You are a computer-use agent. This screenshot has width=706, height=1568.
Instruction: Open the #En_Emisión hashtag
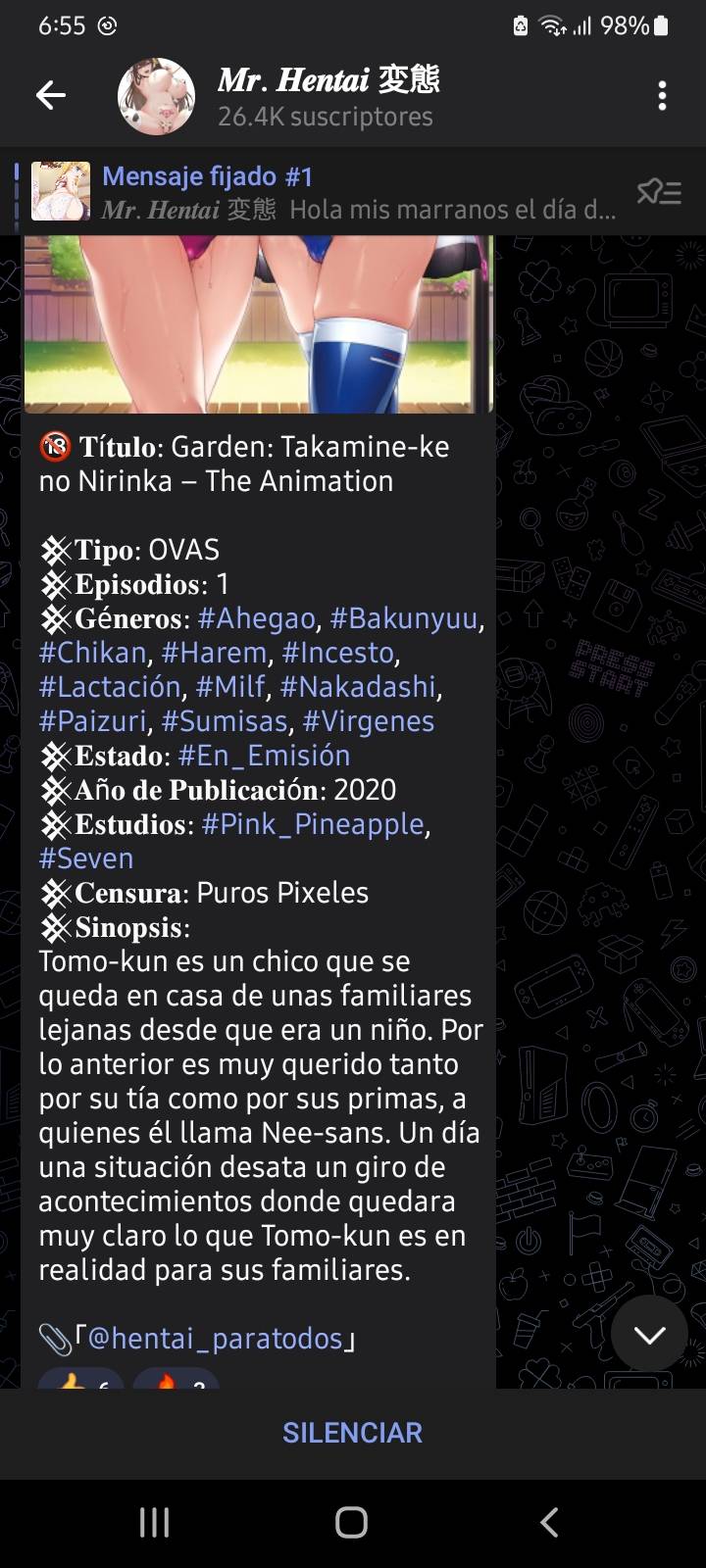pos(264,756)
